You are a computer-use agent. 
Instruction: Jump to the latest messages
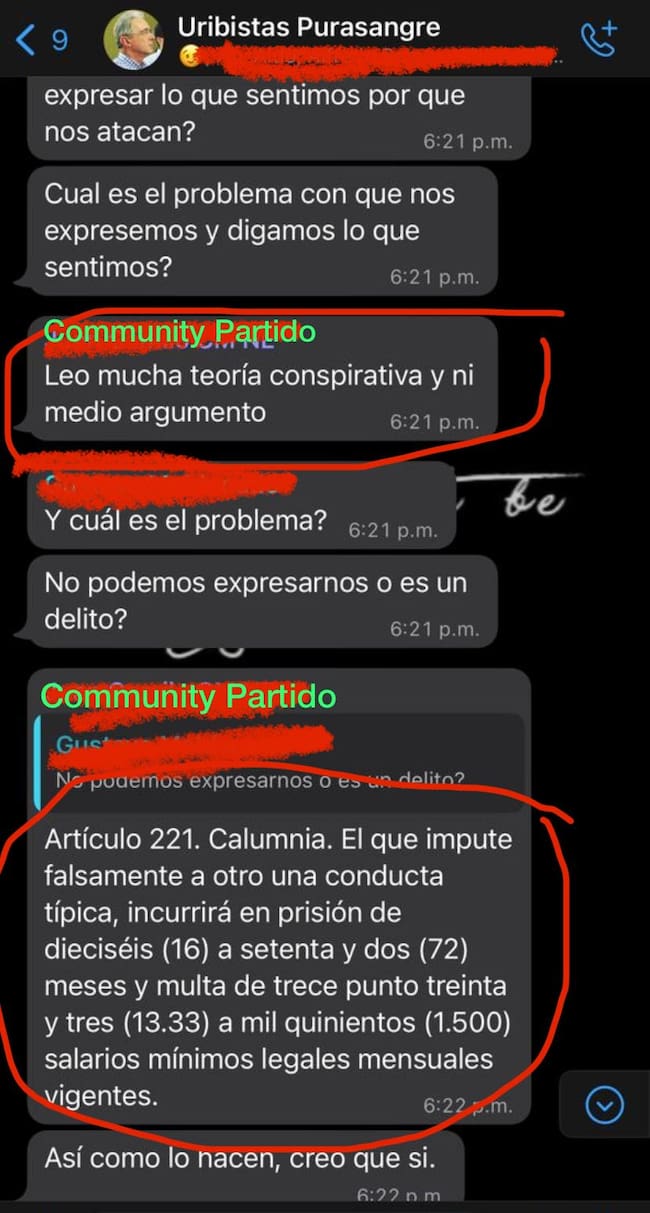point(604,1105)
